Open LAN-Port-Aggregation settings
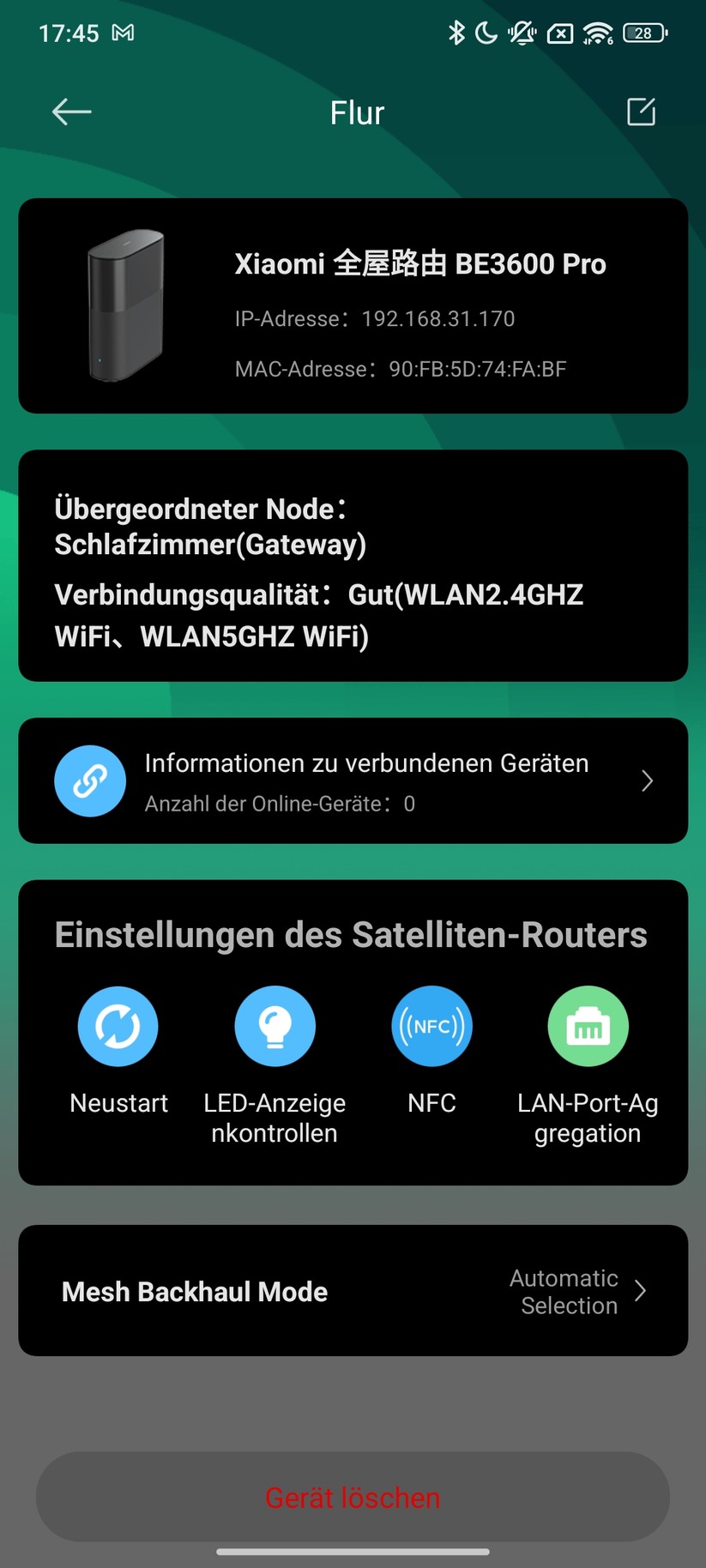The width and height of the screenshot is (706, 1568). pyautogui.click(x=588, y=1027)
